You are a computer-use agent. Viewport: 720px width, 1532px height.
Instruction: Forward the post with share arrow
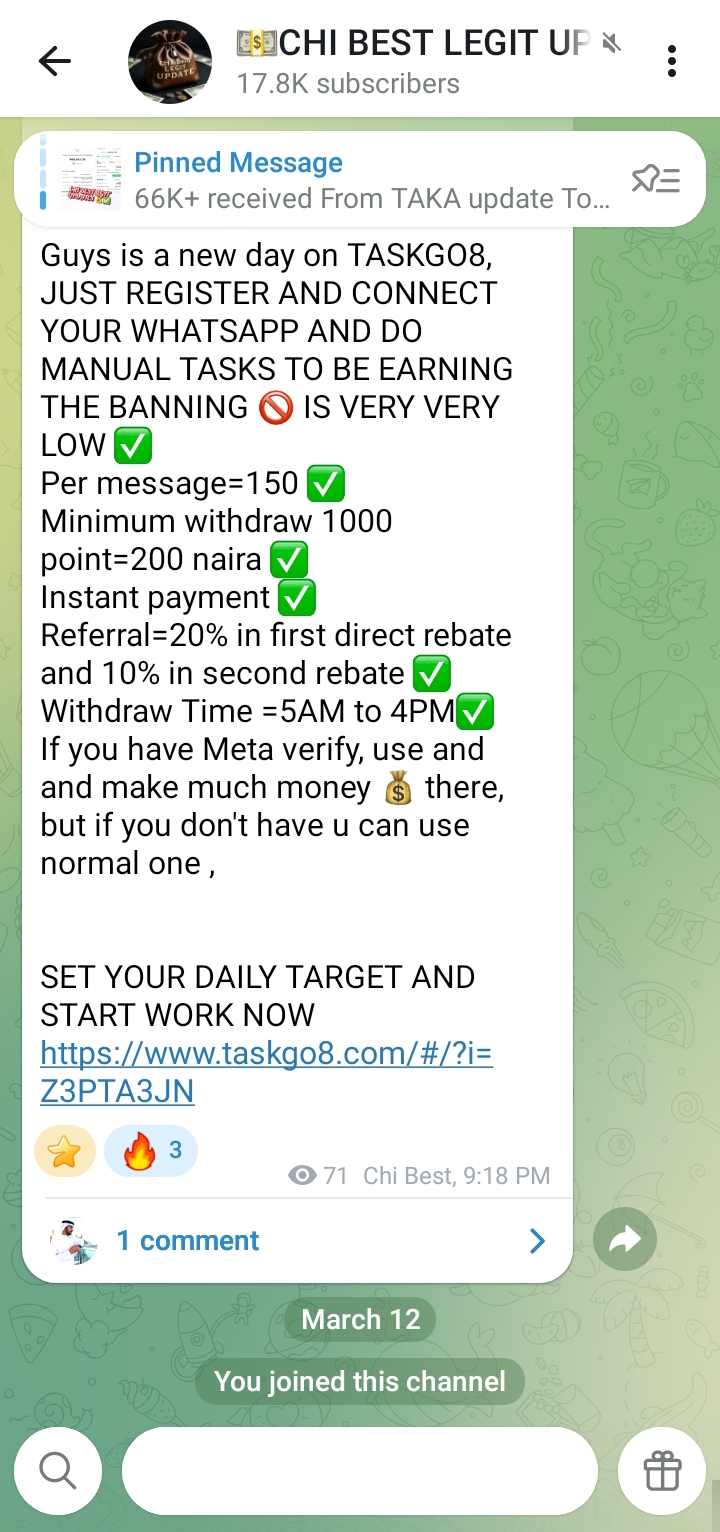coord(624,1241)
